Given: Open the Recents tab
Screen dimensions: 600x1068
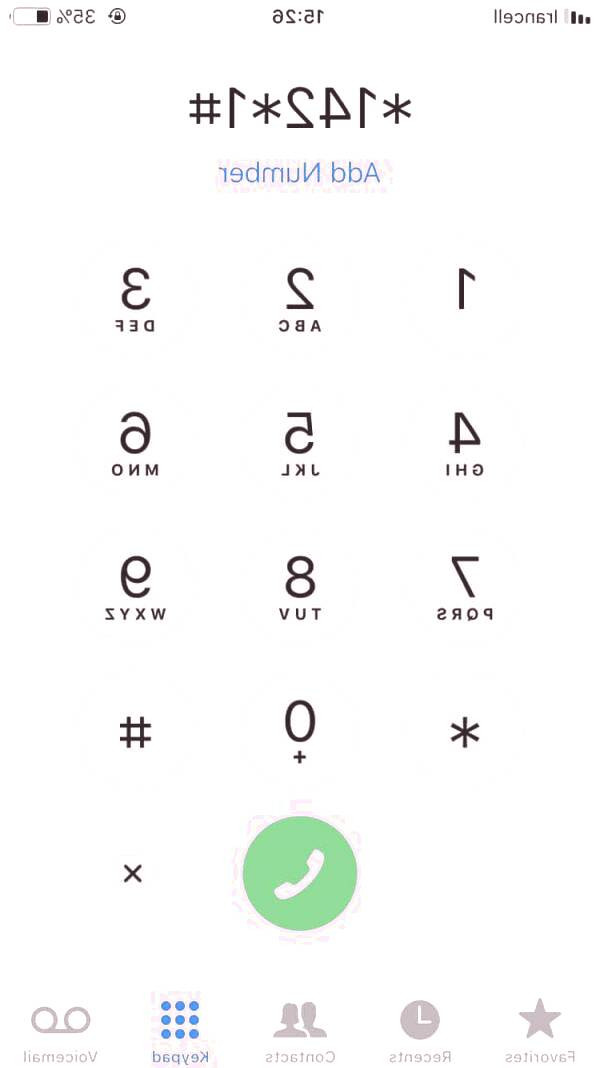Looking at the screenshot, I should point(420,1030).
